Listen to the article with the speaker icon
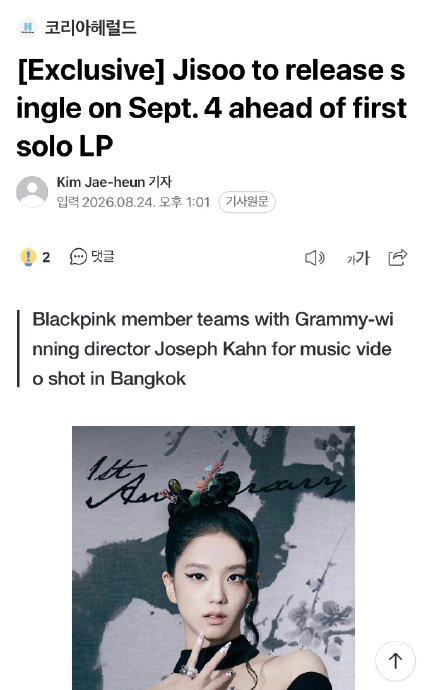The width and height of the screenshot is (426, 690). (315, 258)
